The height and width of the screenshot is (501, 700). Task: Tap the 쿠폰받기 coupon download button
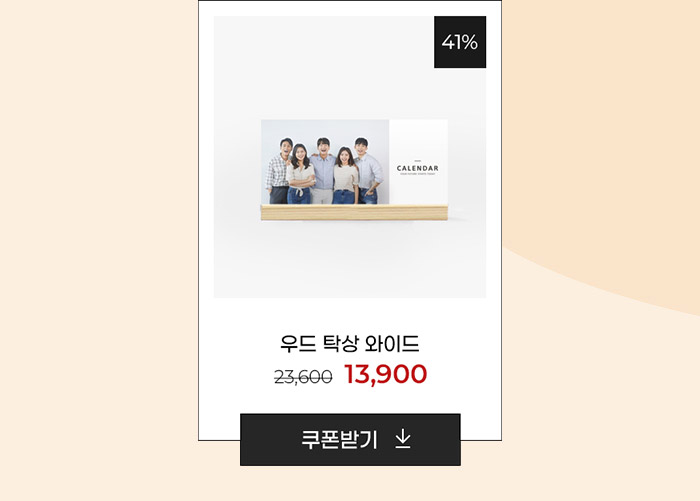coord(350,440)
